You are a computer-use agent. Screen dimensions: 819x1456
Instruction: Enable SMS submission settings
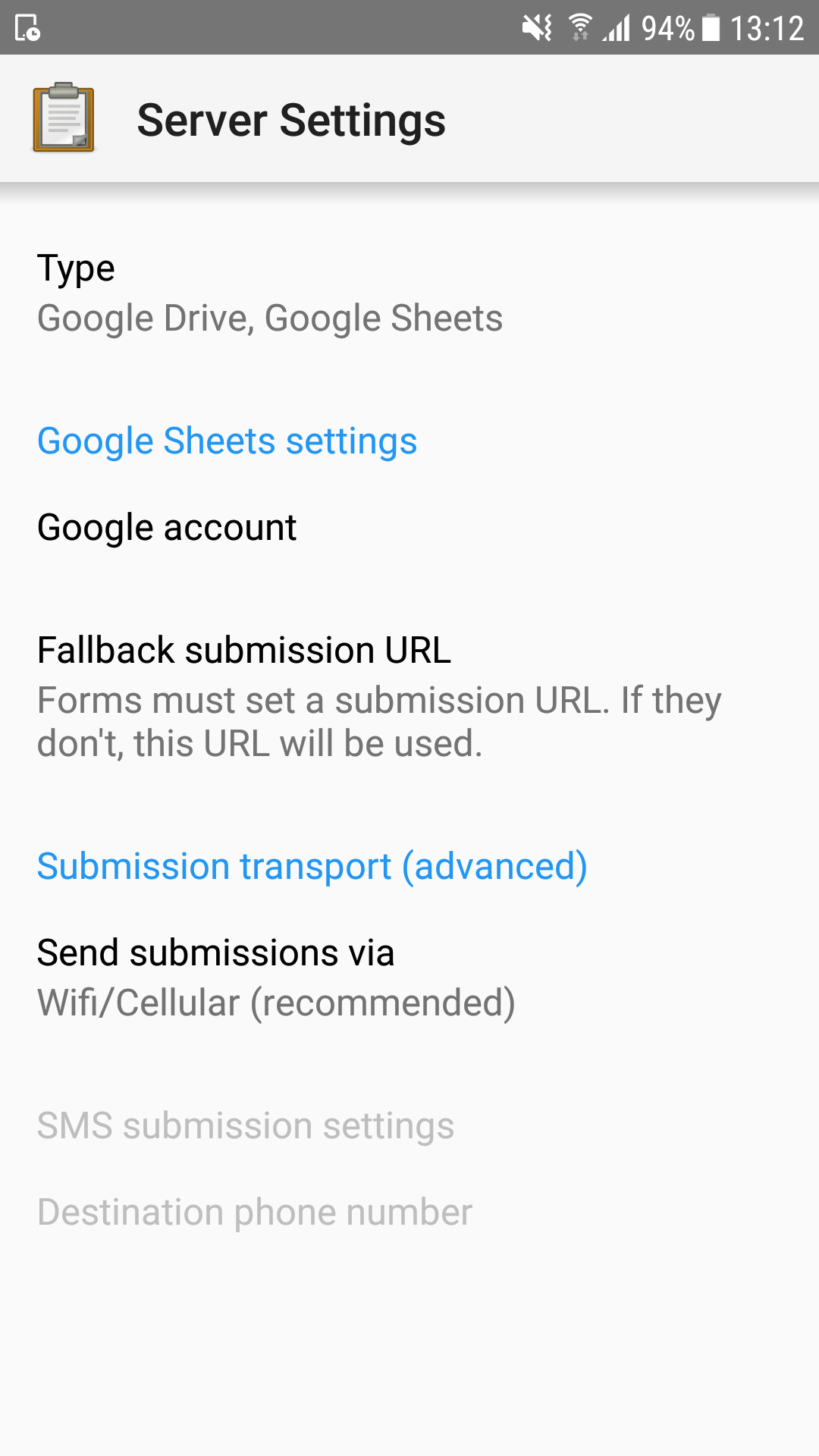click(x=246, y=1125)
